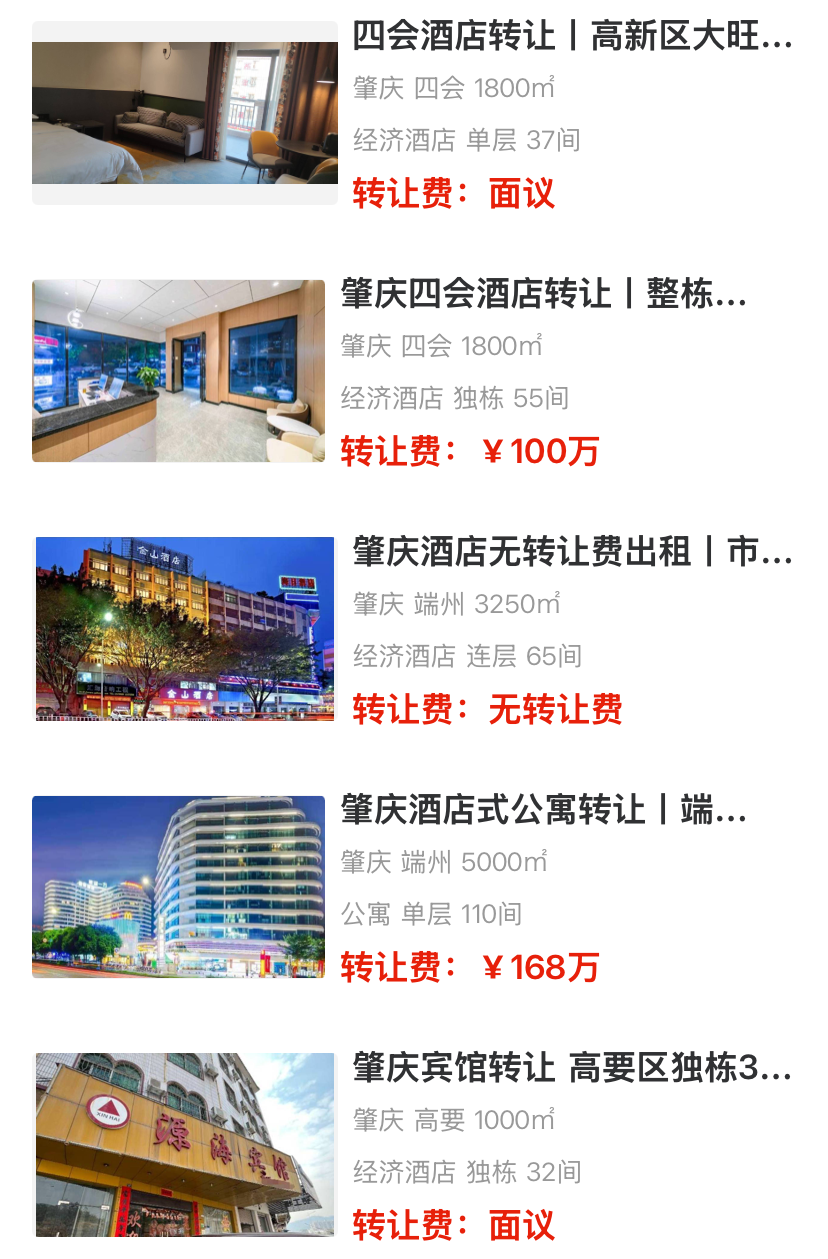The image size is (828, 1259).
Task: Open the 肇庆酒店无转让费出租 listing
Action: click(x=571, y=553)
